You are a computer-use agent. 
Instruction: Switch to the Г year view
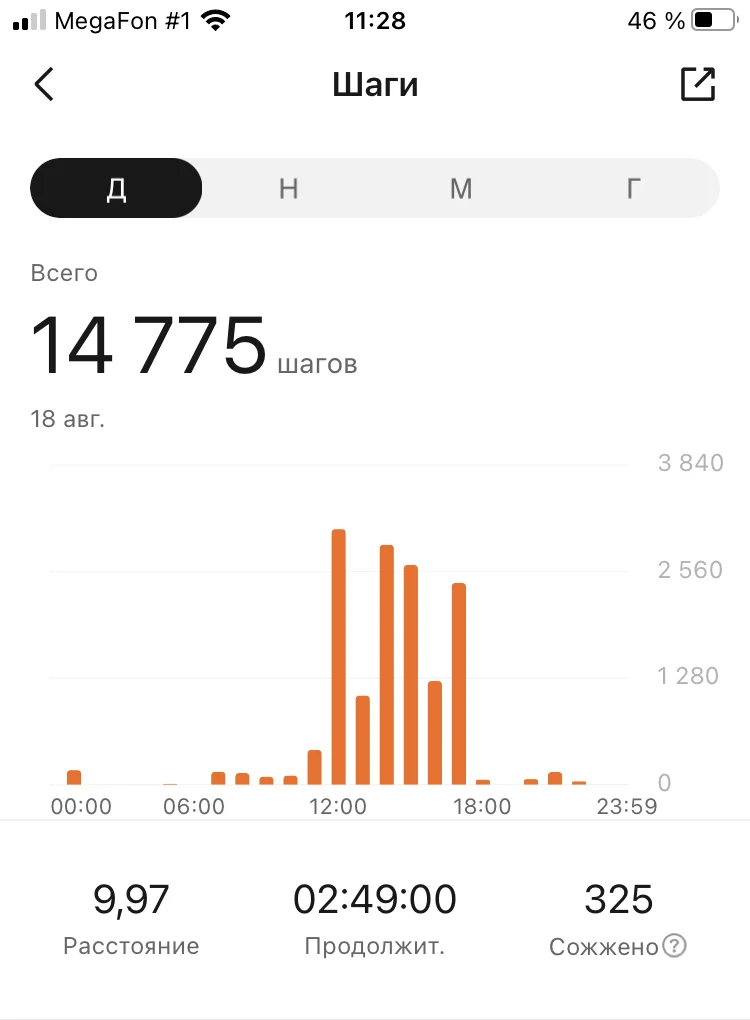coord(633,188)
